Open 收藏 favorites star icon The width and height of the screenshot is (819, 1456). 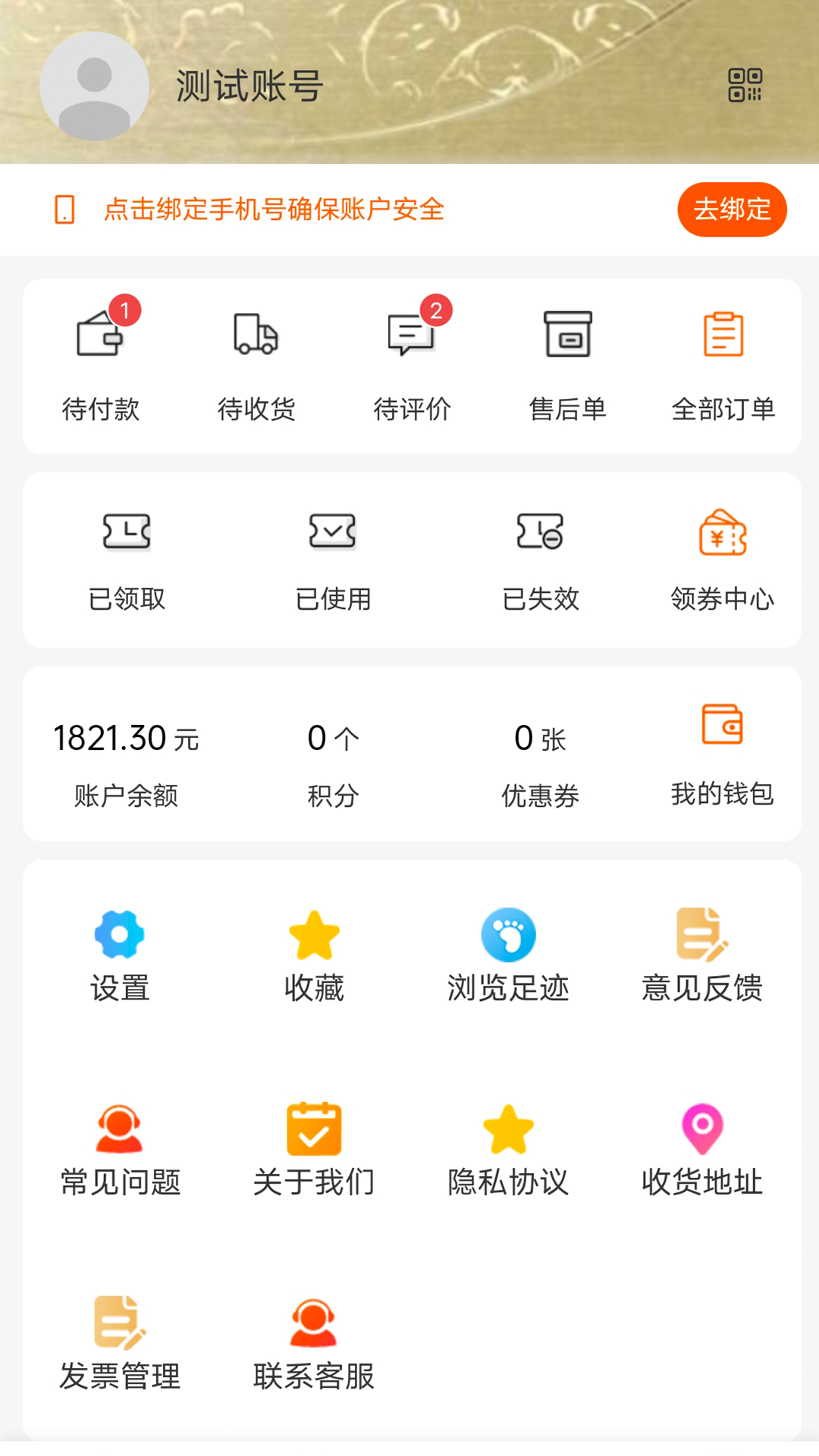[314, 935]
